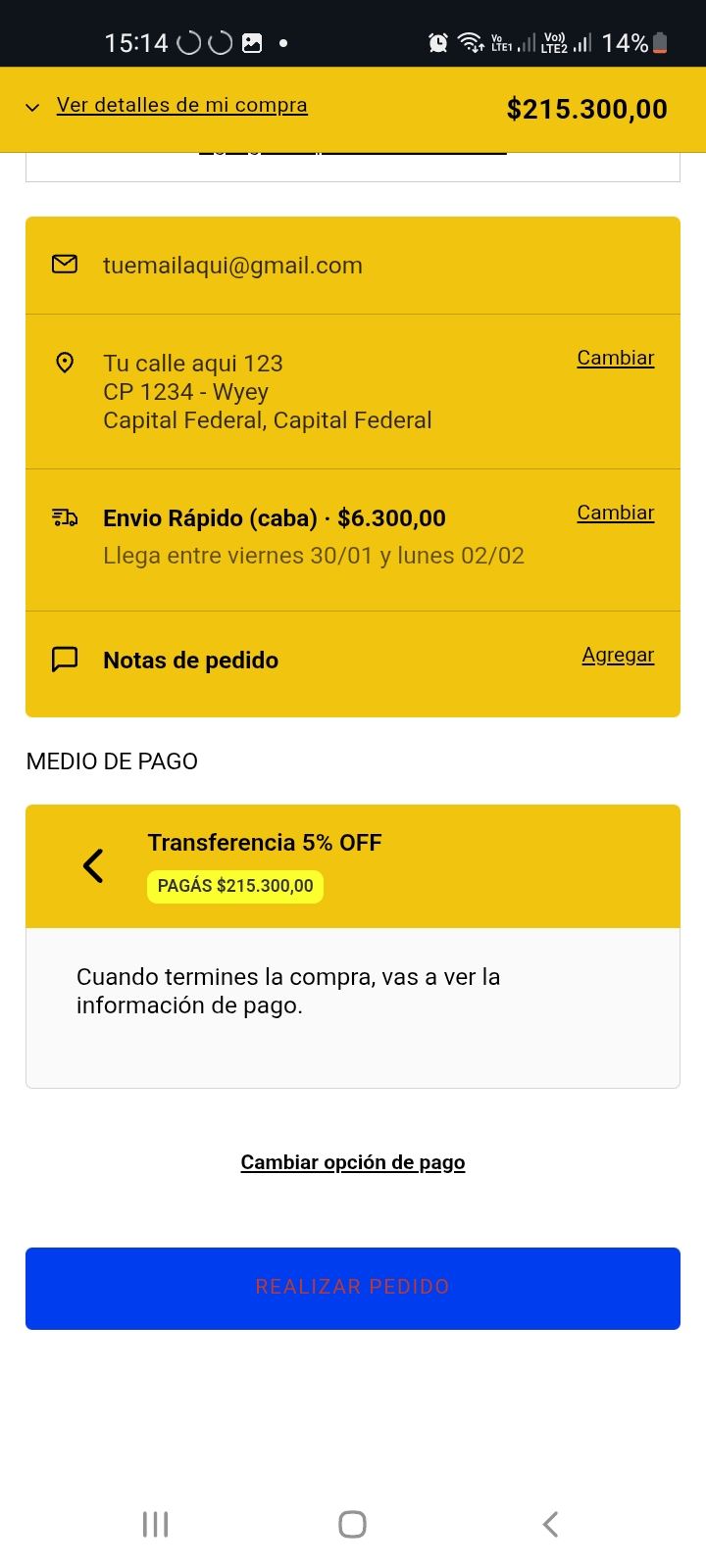
Task: Tap back arrow beside Transferencia 5% OFF
Action: (93, 865)
